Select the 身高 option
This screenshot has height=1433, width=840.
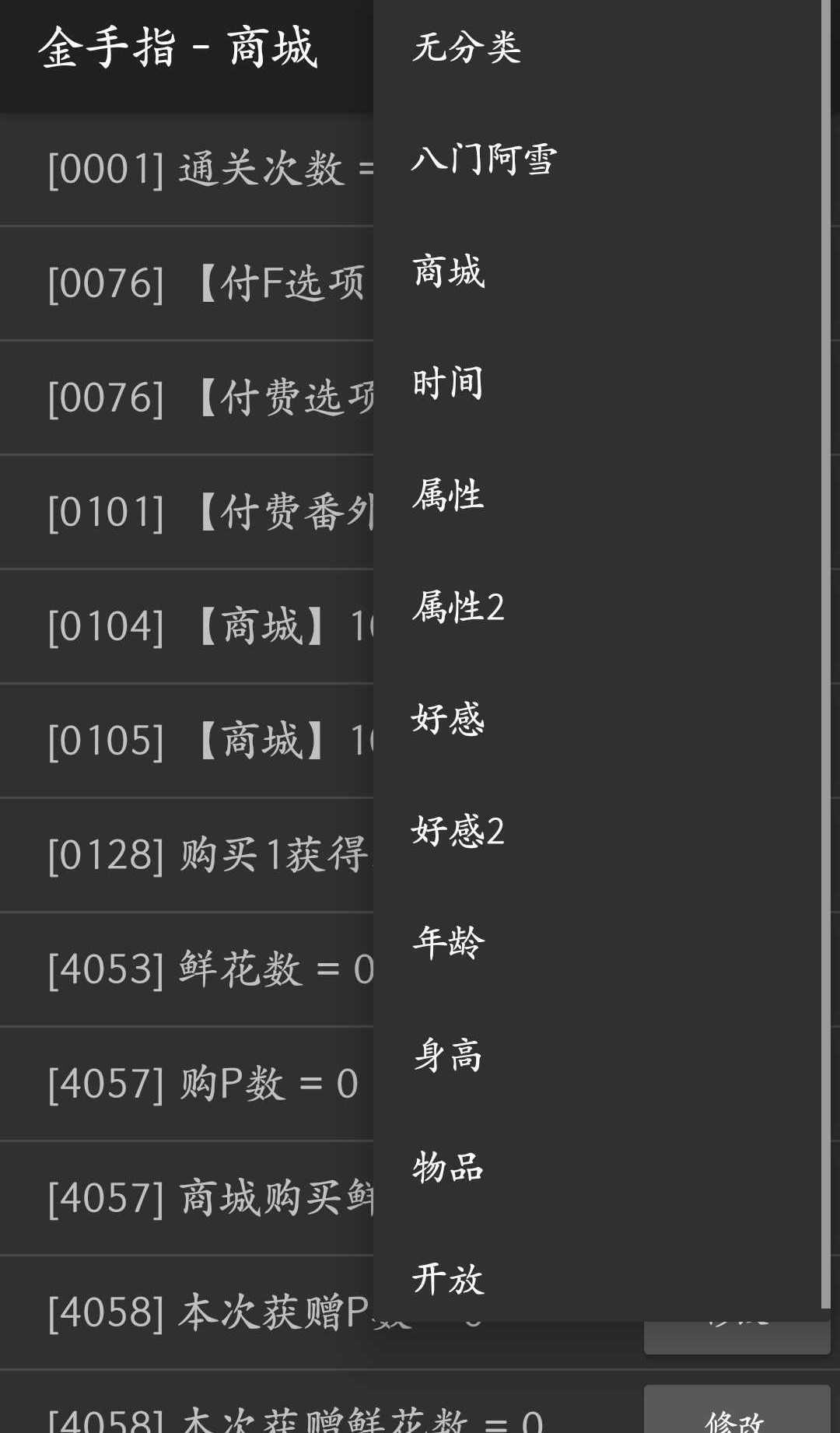pyautogui.click(x=448, y=1056)
